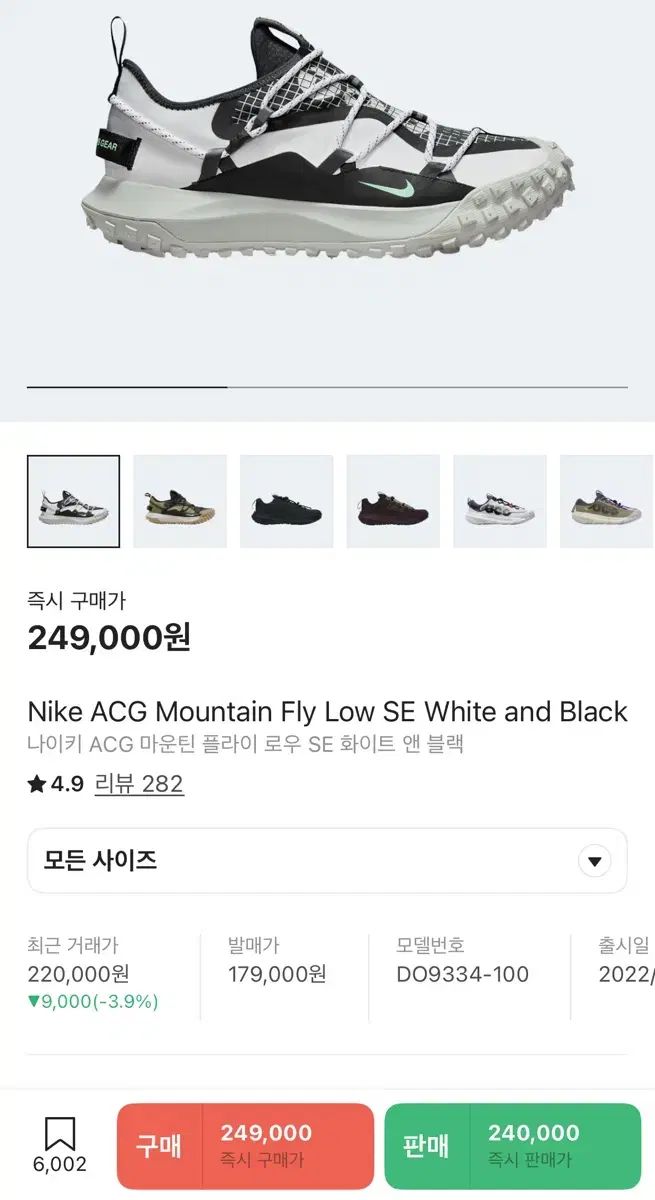Select the white and black shoe thumbnail
655x1200 pixels.
[x=73, y=501]
